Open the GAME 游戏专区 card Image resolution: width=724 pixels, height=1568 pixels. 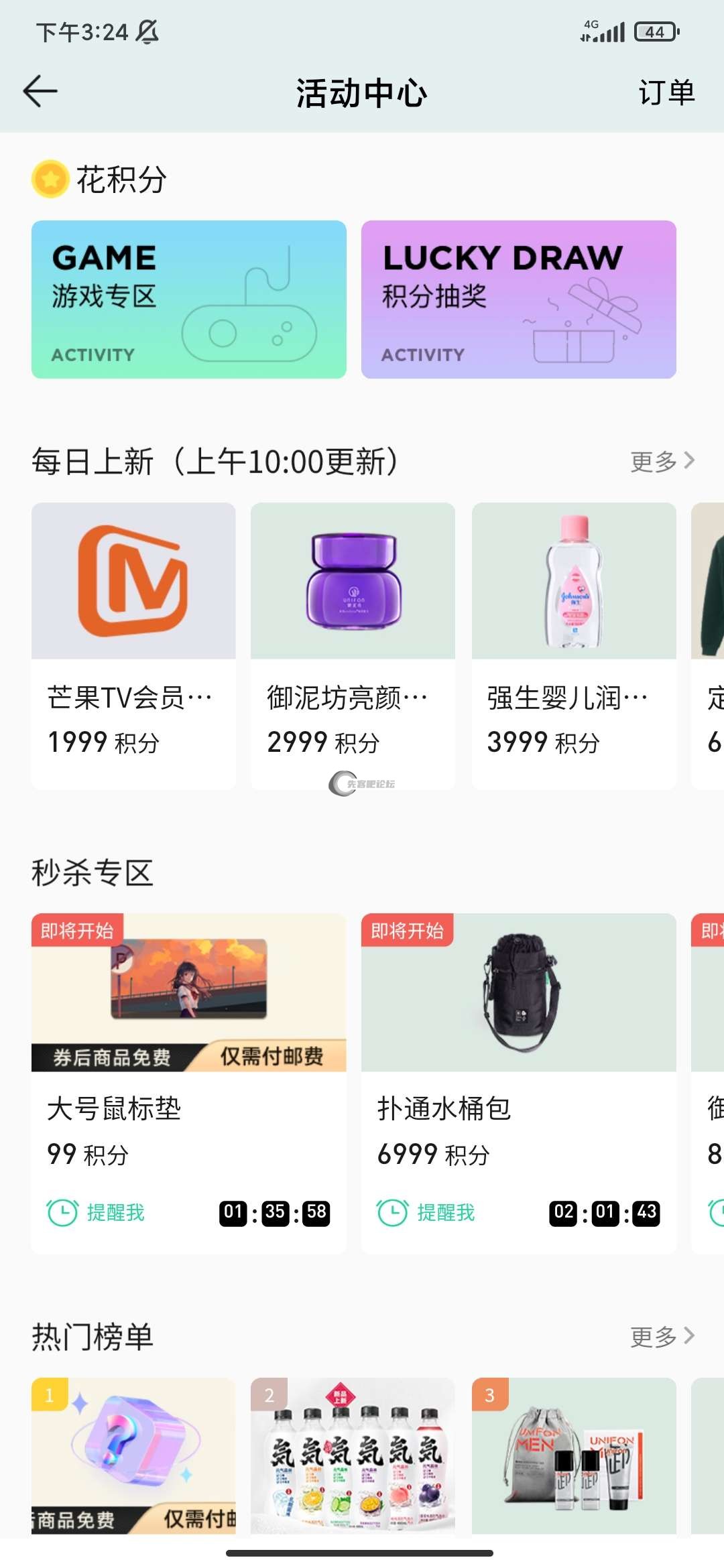click(x=189, y=300)
